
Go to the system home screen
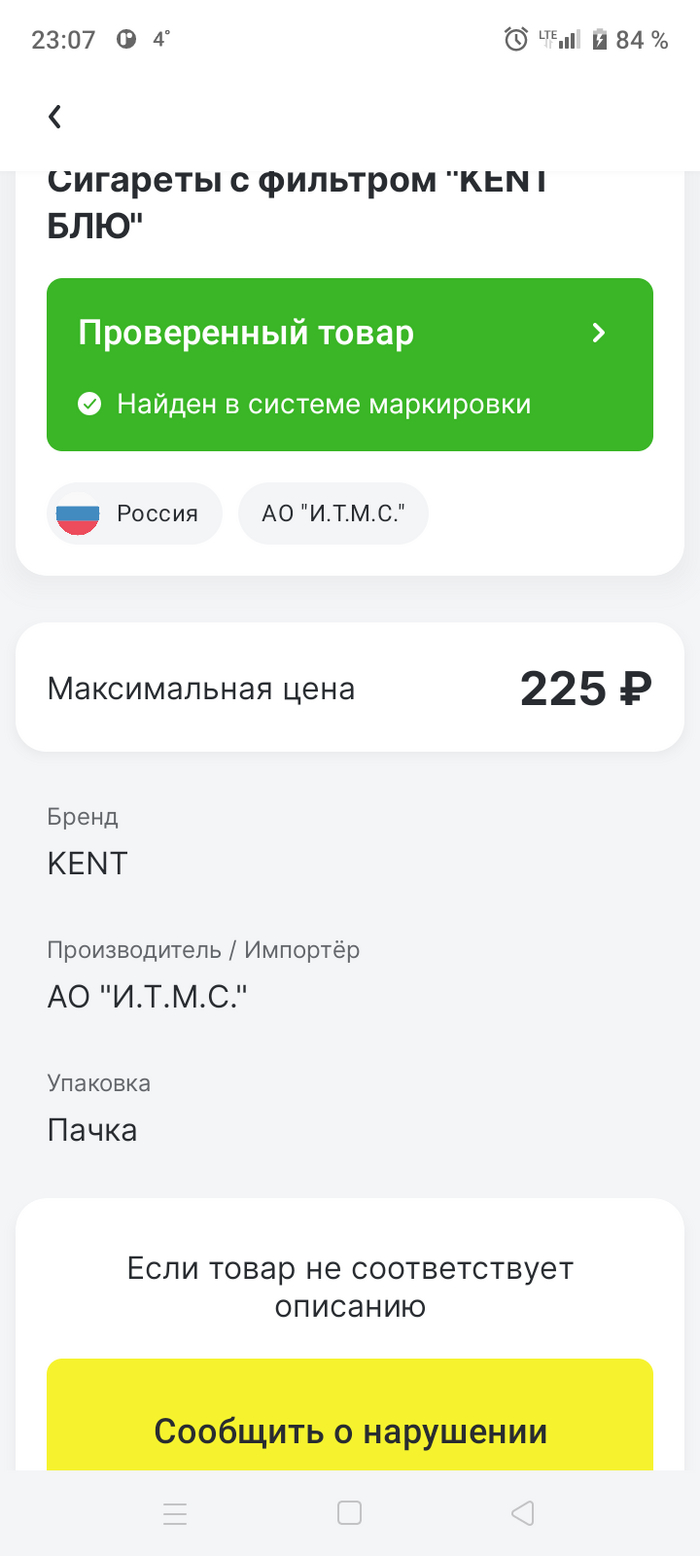coord(349,1513)
